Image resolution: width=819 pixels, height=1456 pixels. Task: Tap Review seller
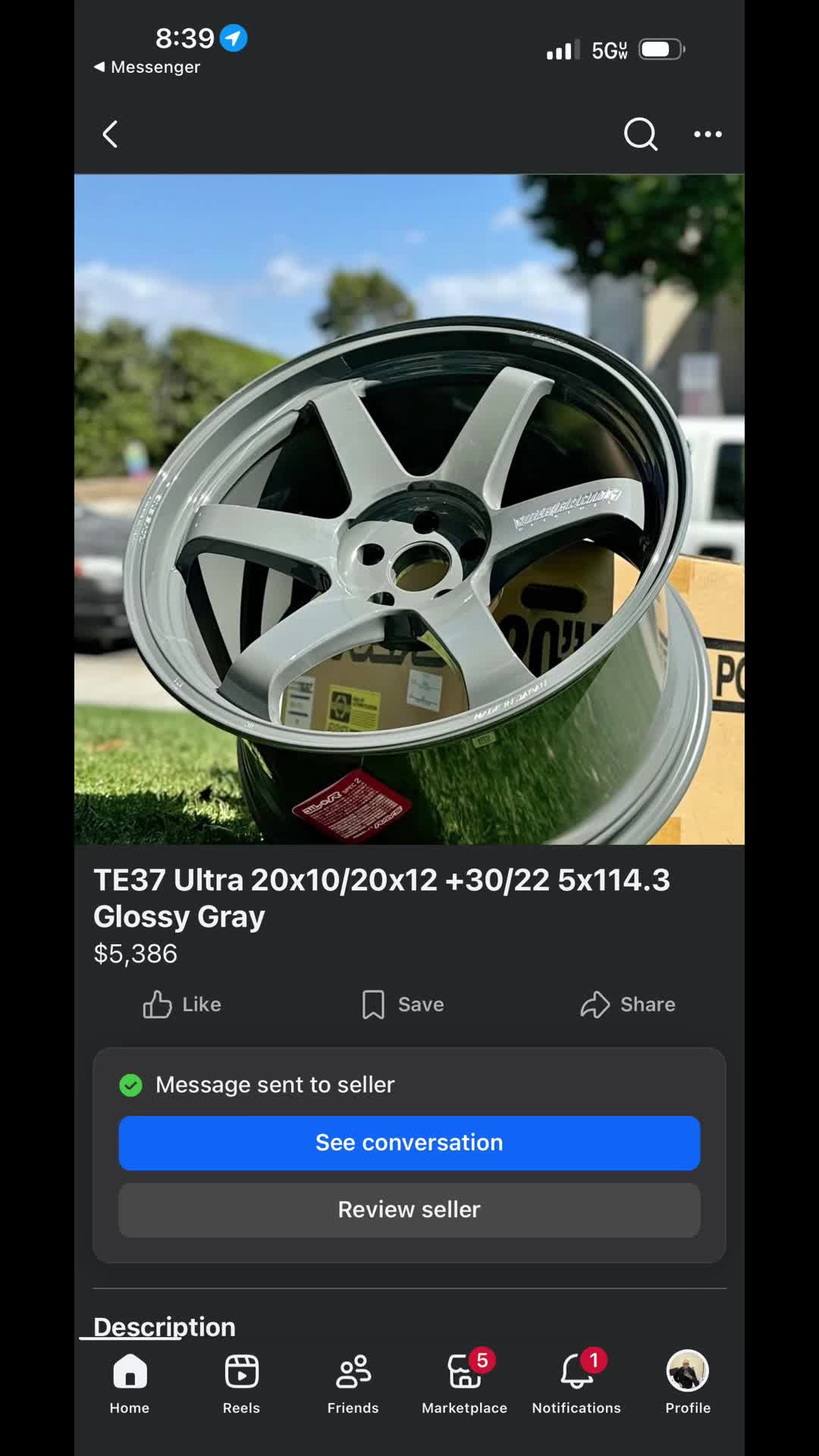coord(409,1210)
